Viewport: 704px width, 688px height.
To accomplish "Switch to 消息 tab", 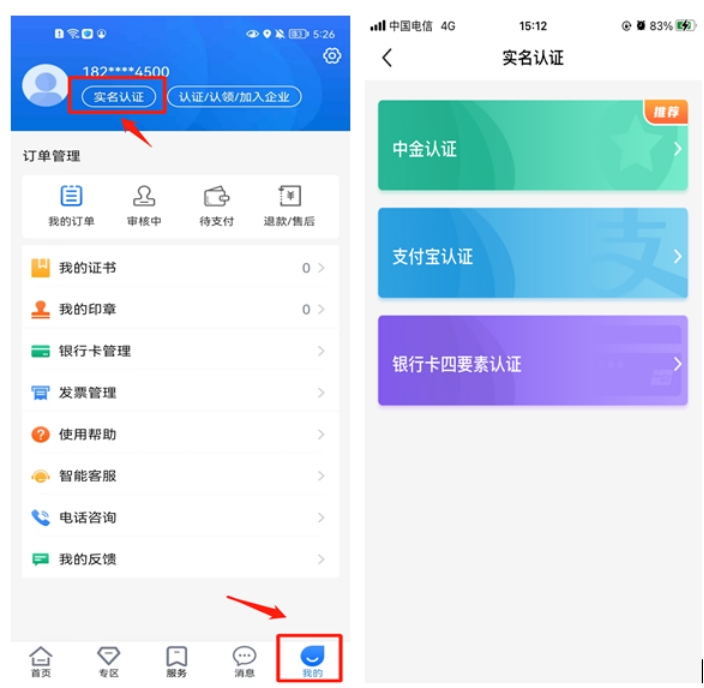I will click(x=244, y=661).
